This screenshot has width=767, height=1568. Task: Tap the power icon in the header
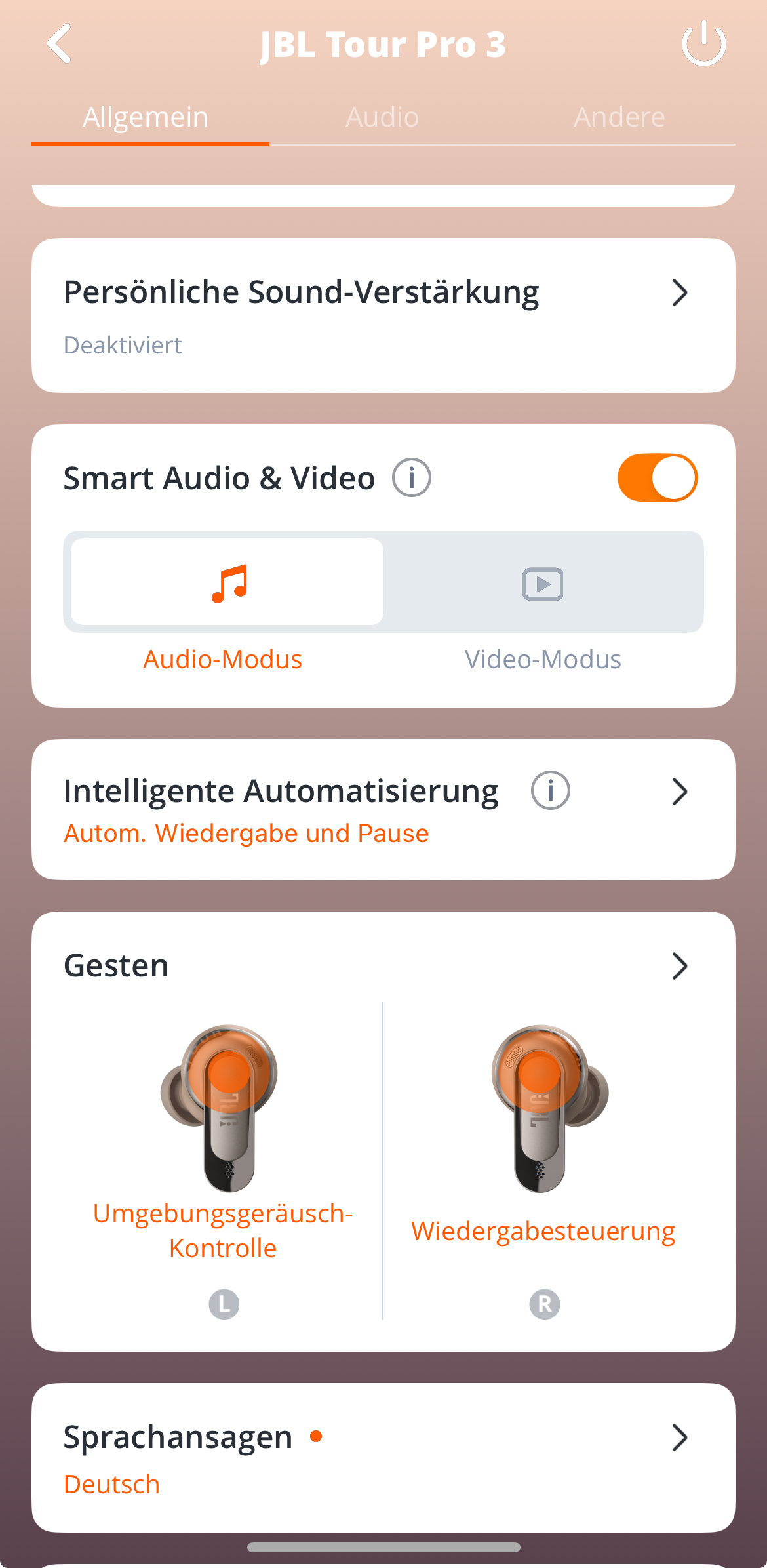coord(704,44)
